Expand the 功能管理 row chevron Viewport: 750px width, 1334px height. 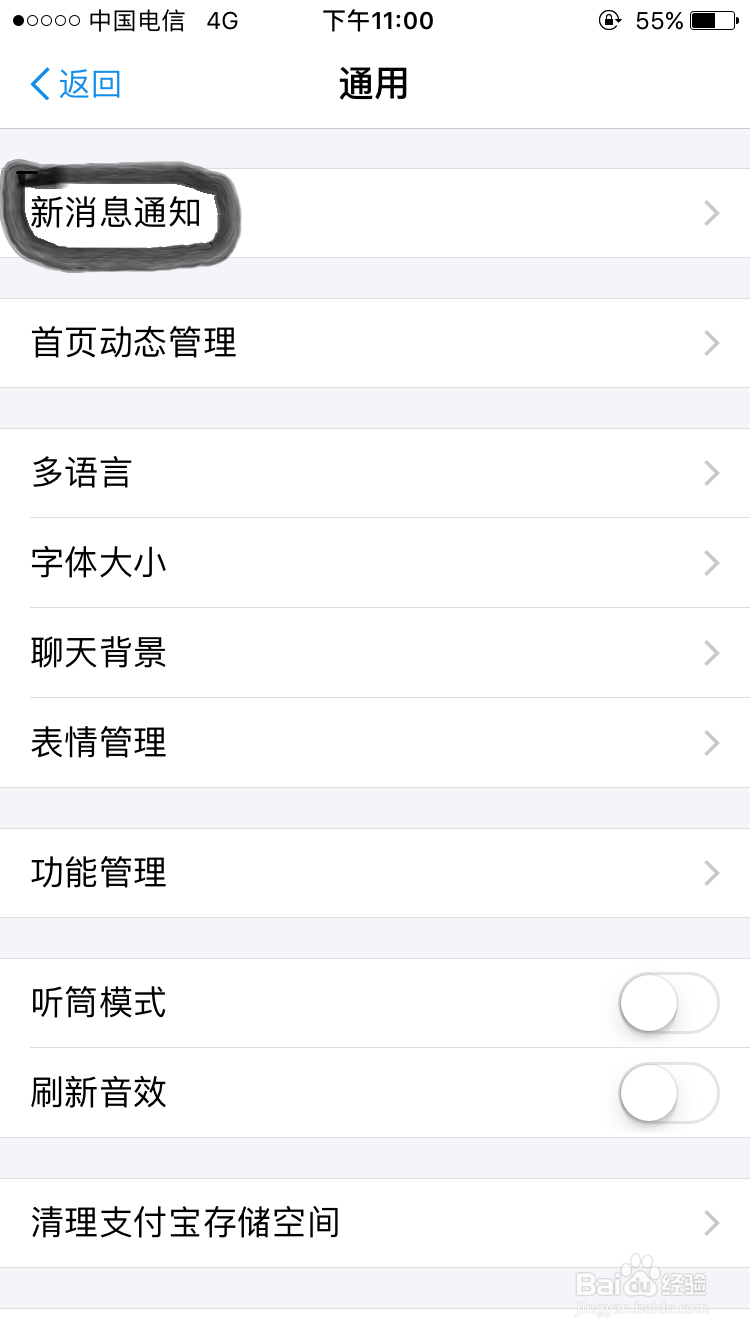pyautogui.click(x=710, y=873)
